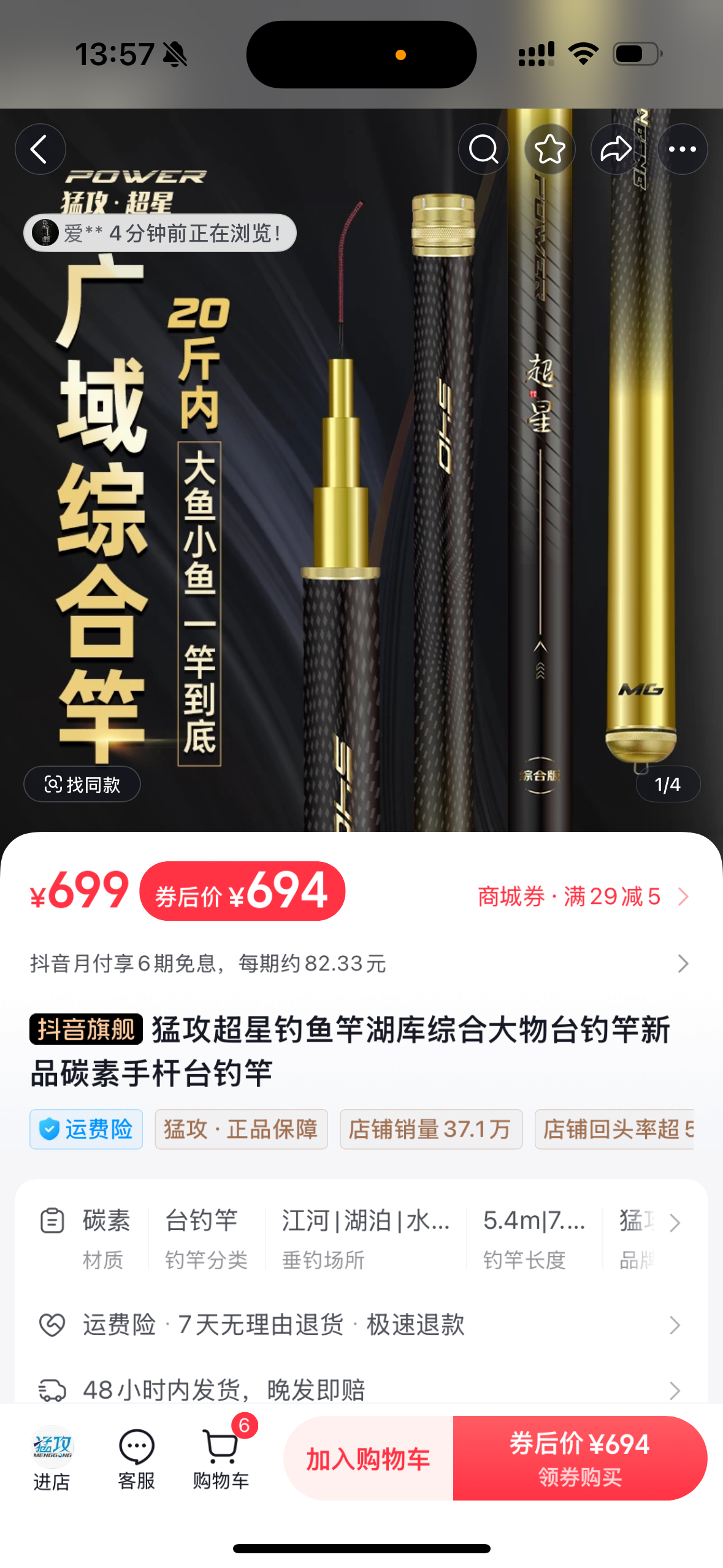The height and width of the screenshot is (1568, 723).
Task: Enter the store via 进店
Action: coord(52,1458)
